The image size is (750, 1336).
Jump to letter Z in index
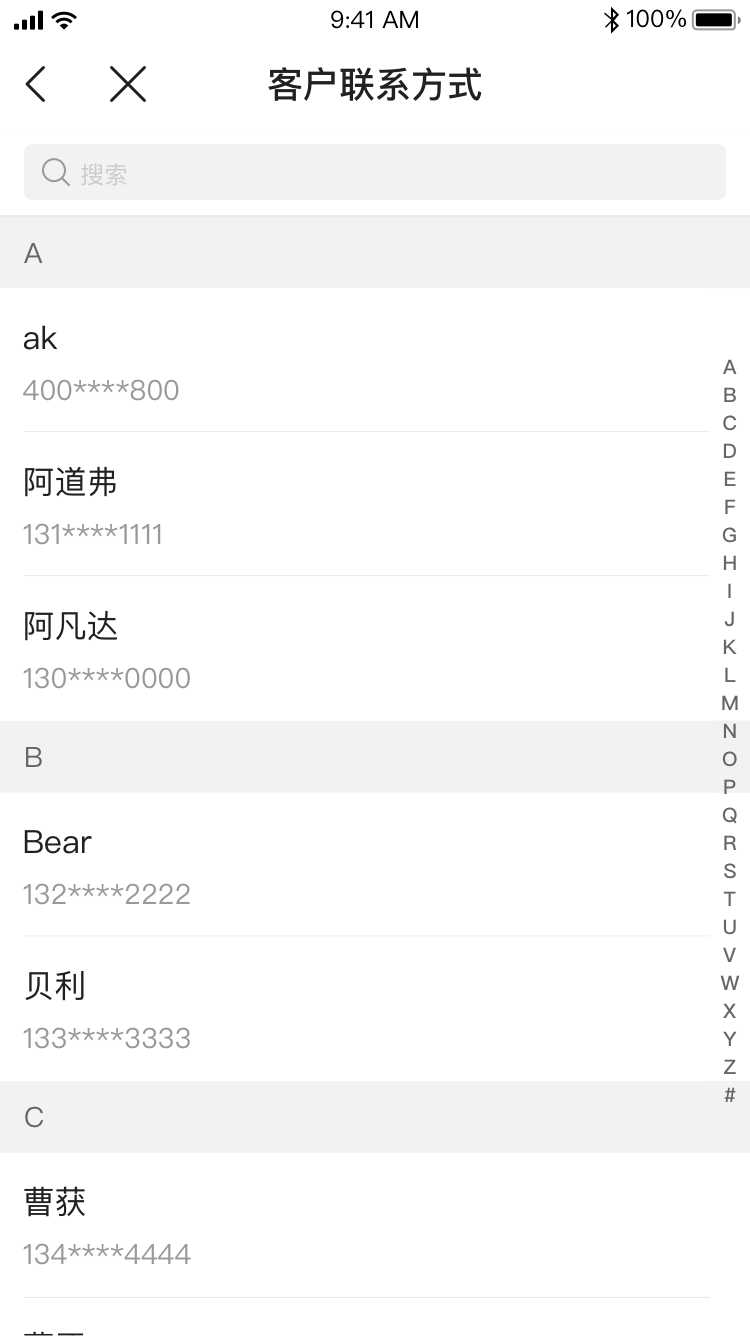click(x=729, y=1067)
